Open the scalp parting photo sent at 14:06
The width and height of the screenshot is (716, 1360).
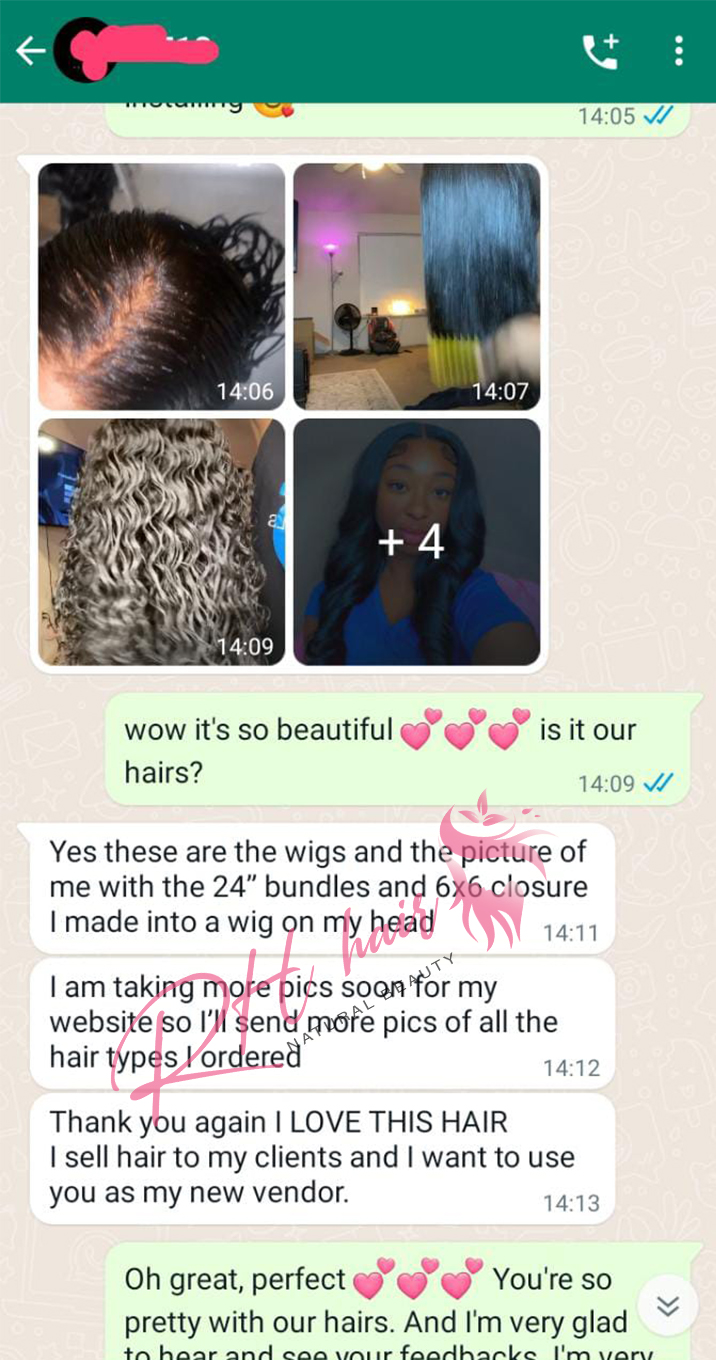coord(161,286)
